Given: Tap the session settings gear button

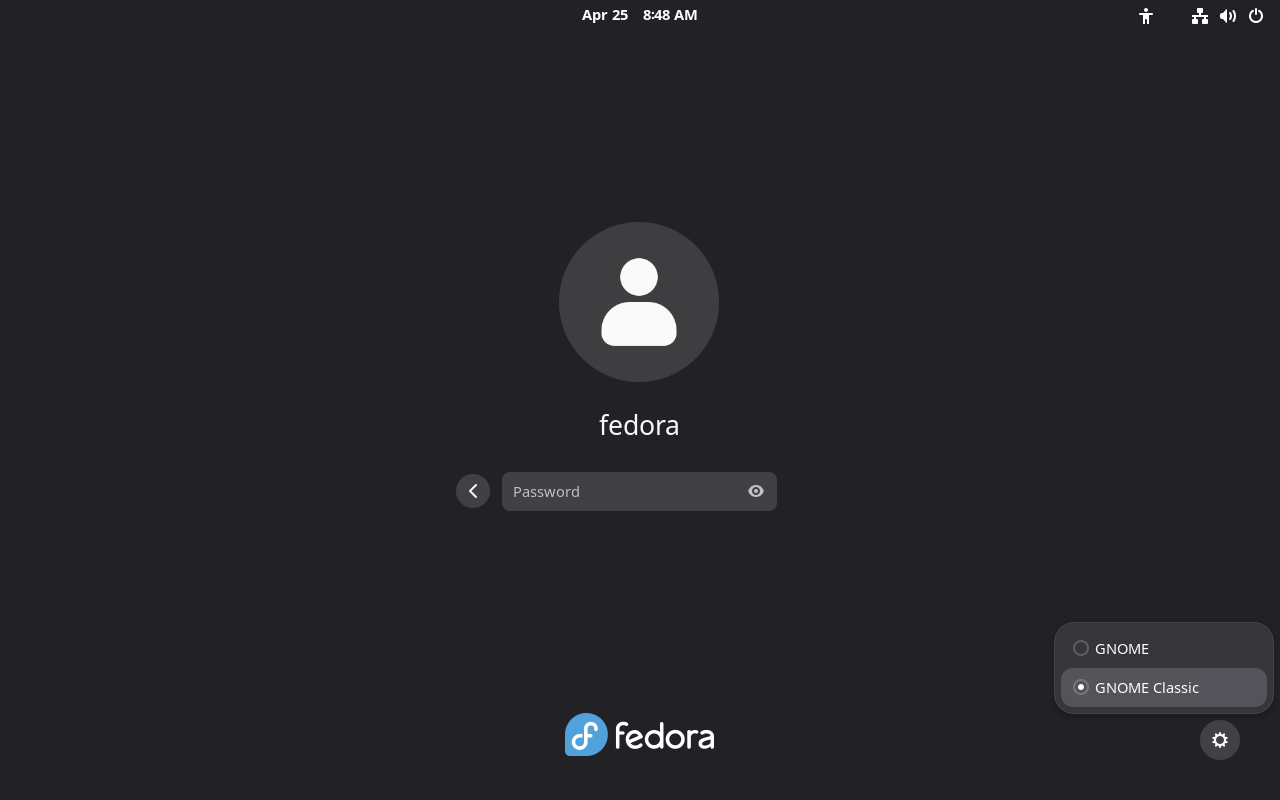Looking at the screenshot, I should [x=1219, y=740].
